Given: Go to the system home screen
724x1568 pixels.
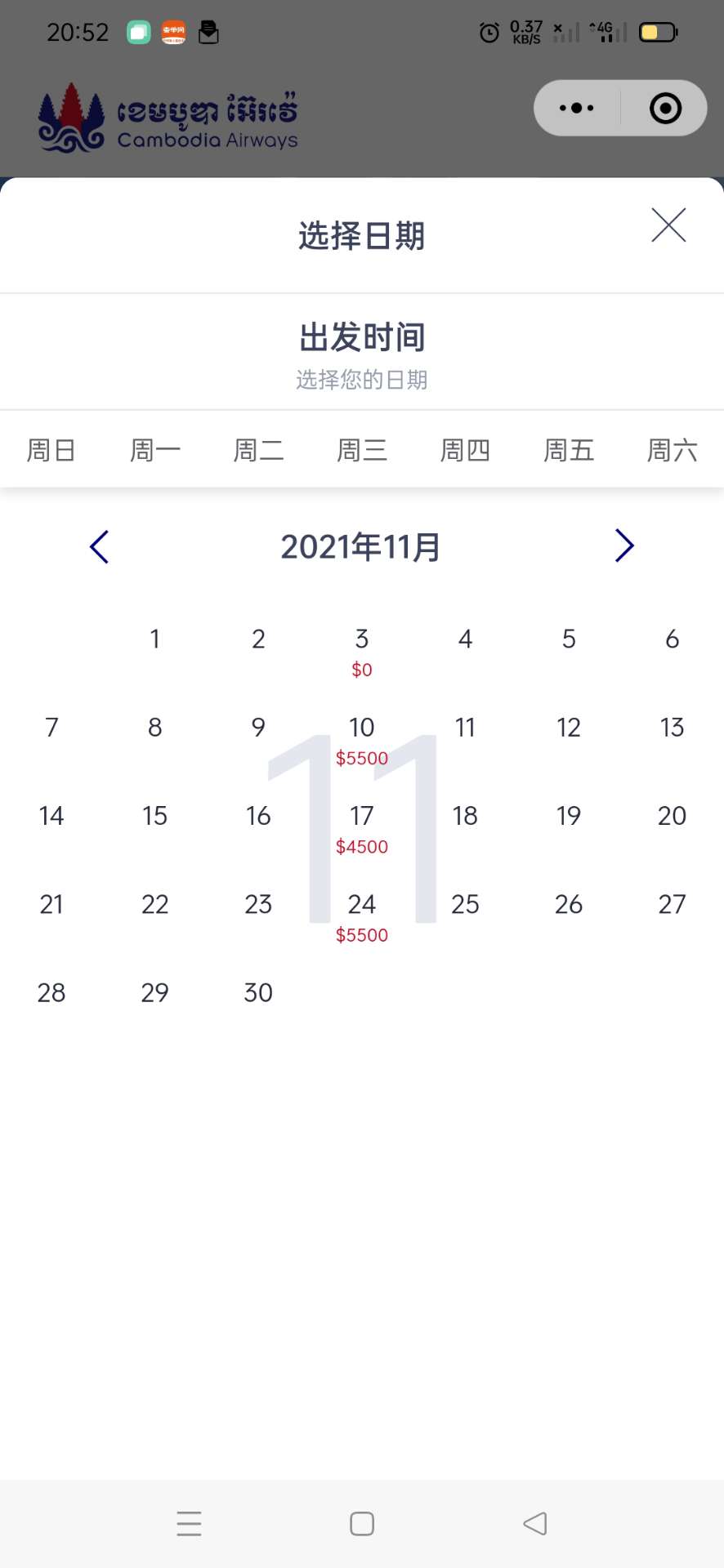Looking at the screenshot, I should point(362,1523).
